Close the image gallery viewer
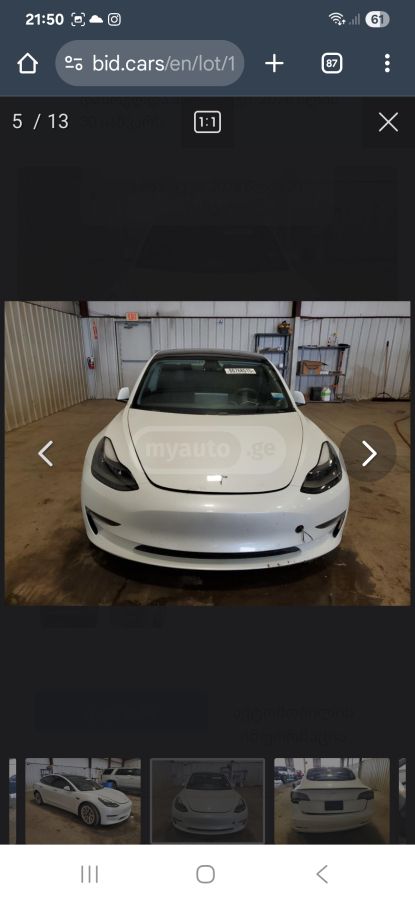 [x=388, y=122]
